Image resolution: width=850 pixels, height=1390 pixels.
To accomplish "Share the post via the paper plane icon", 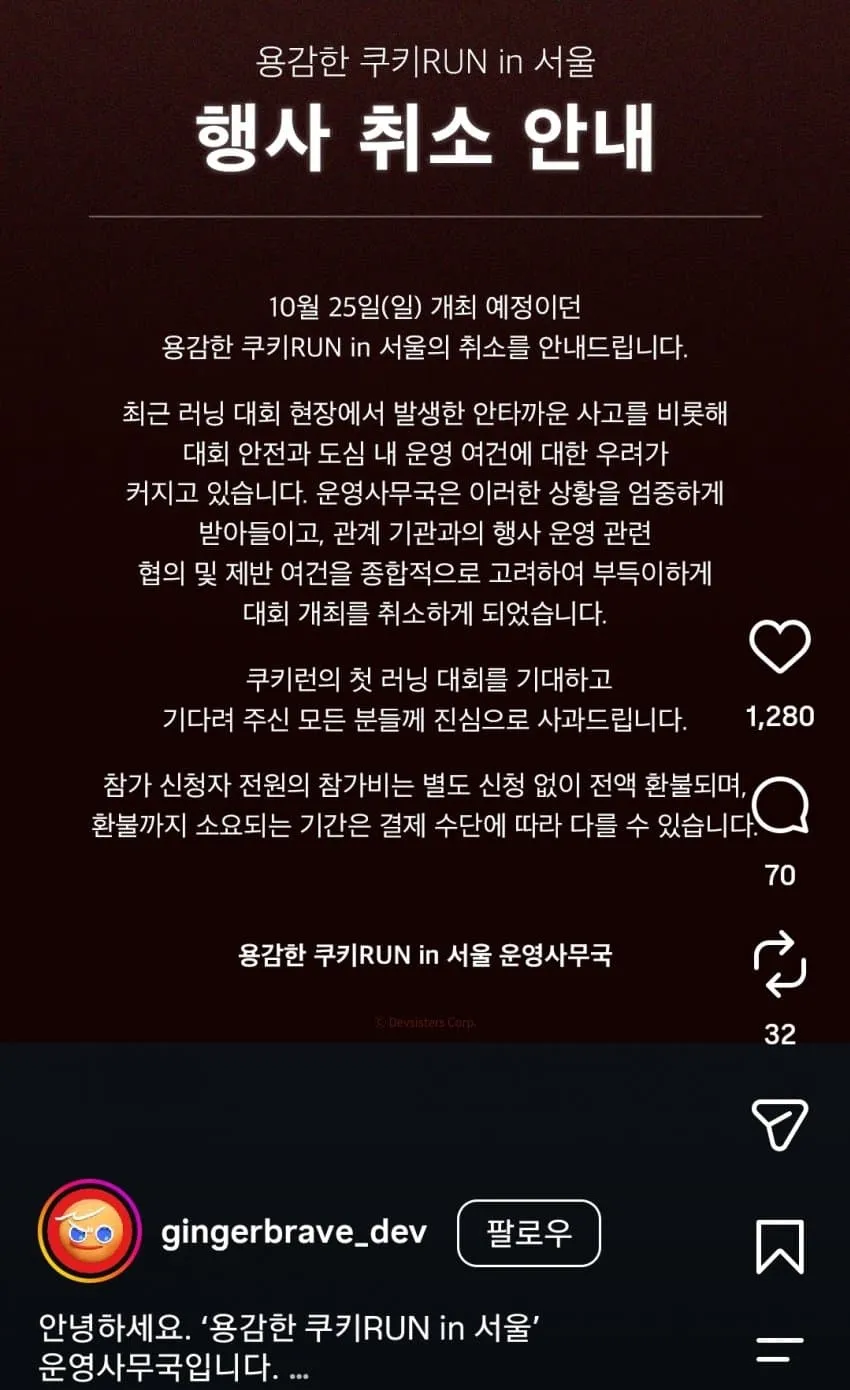I will coord(780,1123).
